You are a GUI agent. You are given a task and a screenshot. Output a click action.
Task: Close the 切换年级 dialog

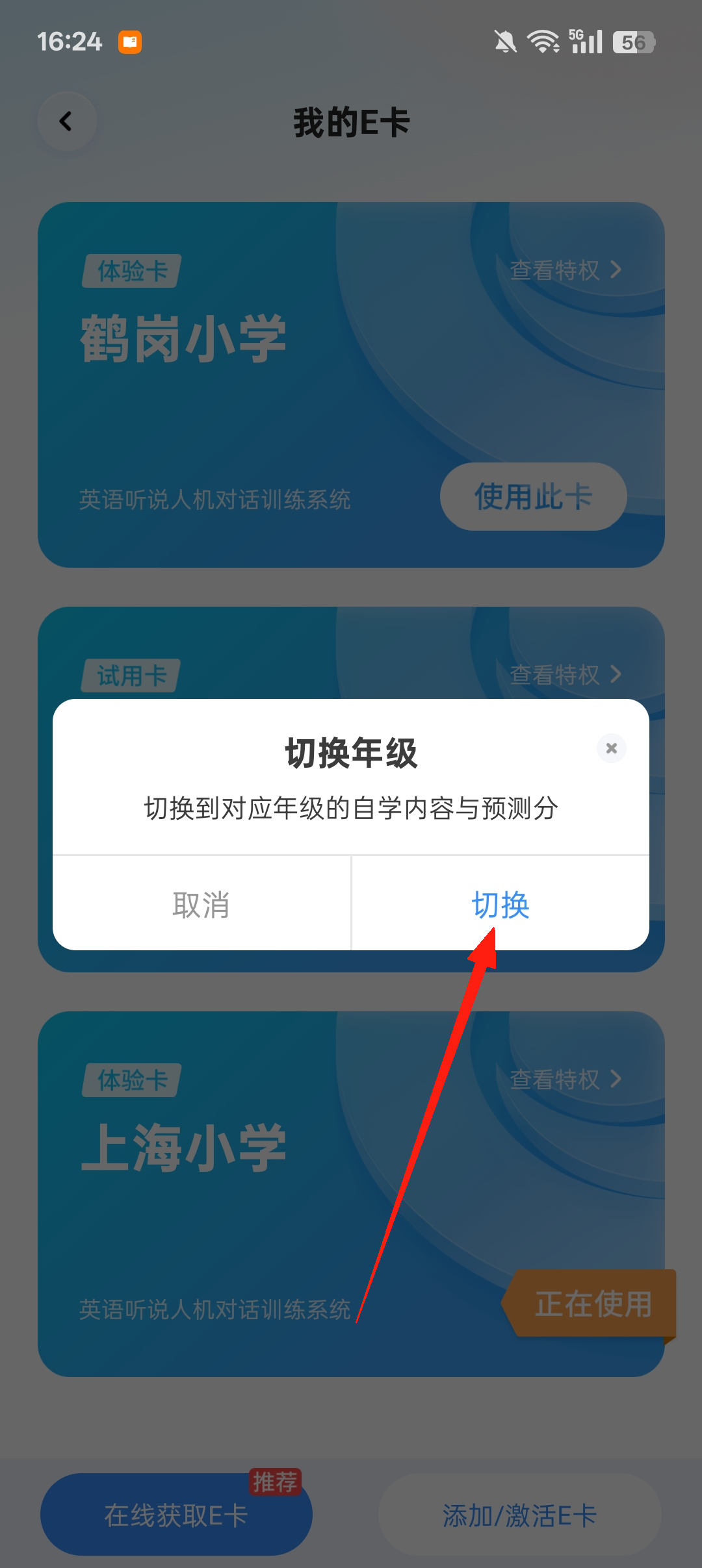pyautogui.click(x=611, y=748)
